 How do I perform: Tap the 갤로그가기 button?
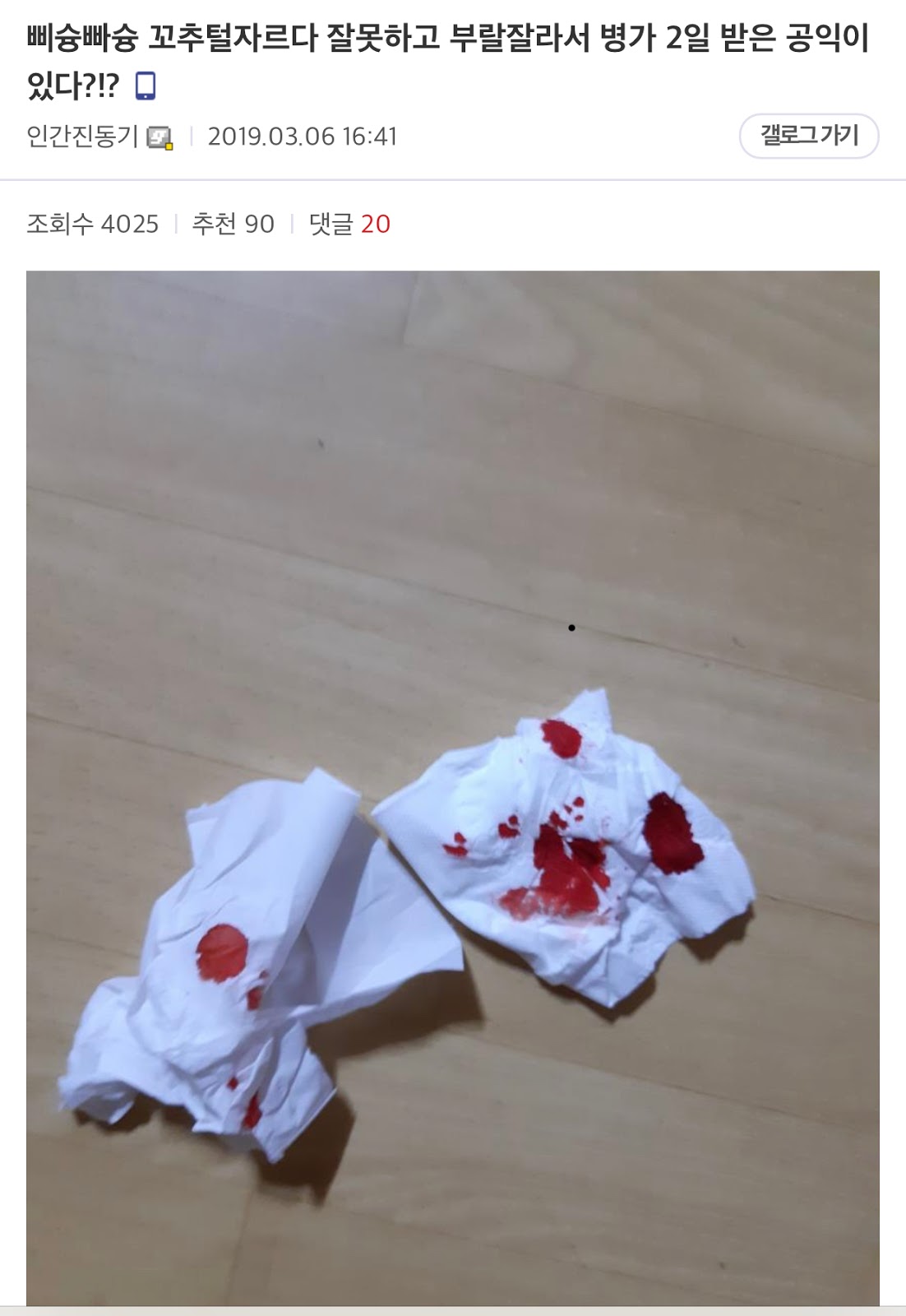click(x=809, y=136)
